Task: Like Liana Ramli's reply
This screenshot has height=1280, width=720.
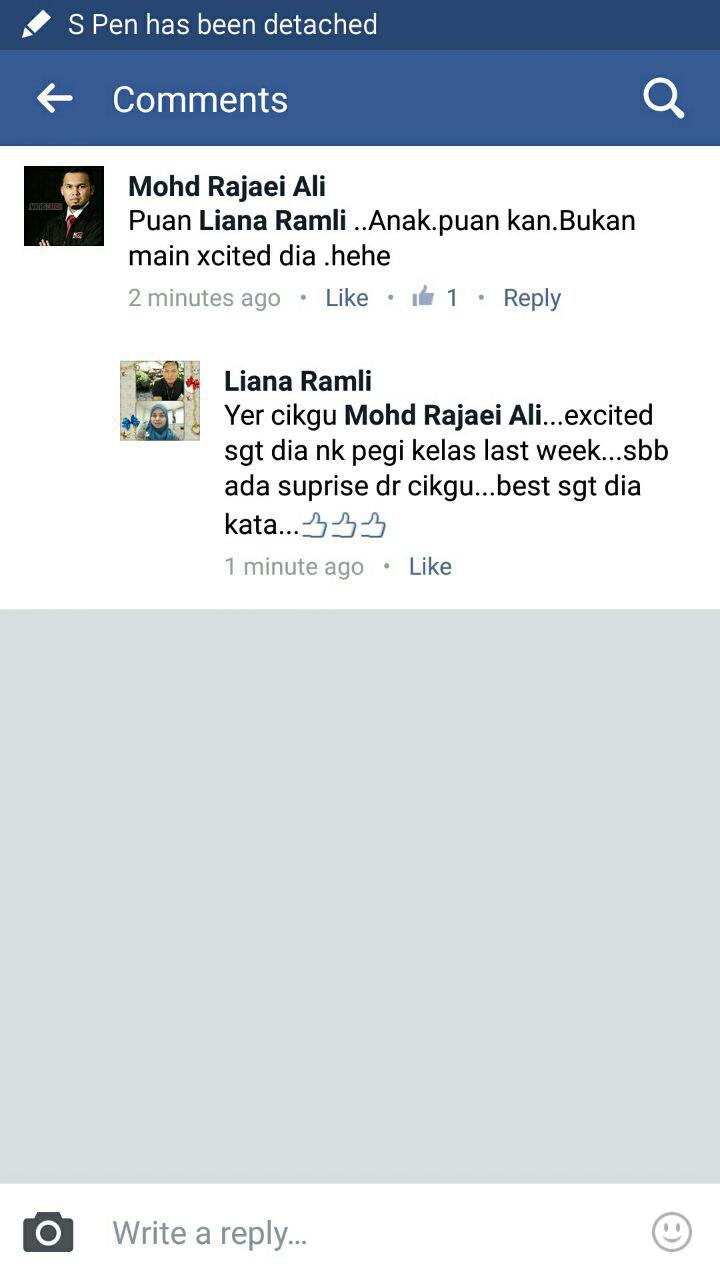Action: pyautogui.click(x=430, y=566)
